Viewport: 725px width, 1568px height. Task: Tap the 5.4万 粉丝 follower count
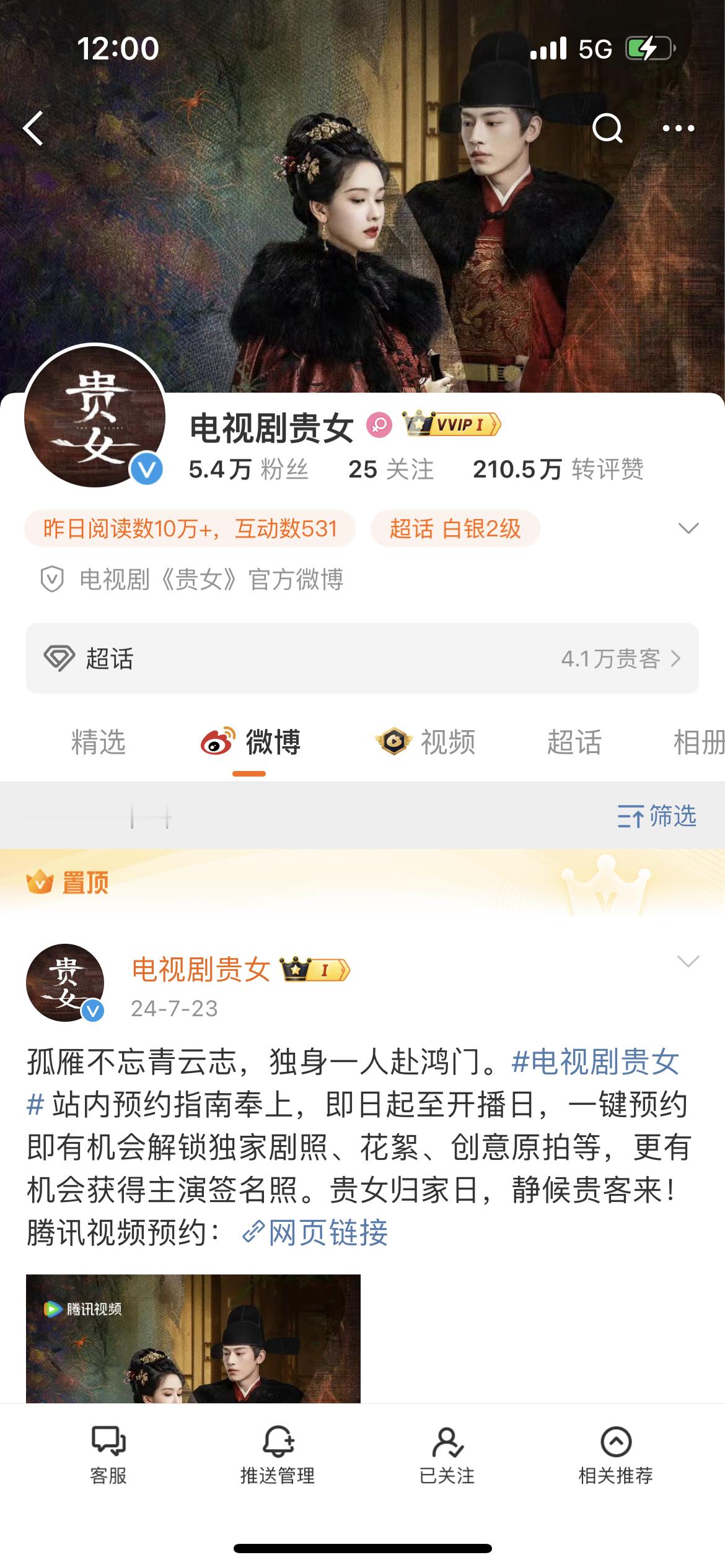(x=248, y=471)
